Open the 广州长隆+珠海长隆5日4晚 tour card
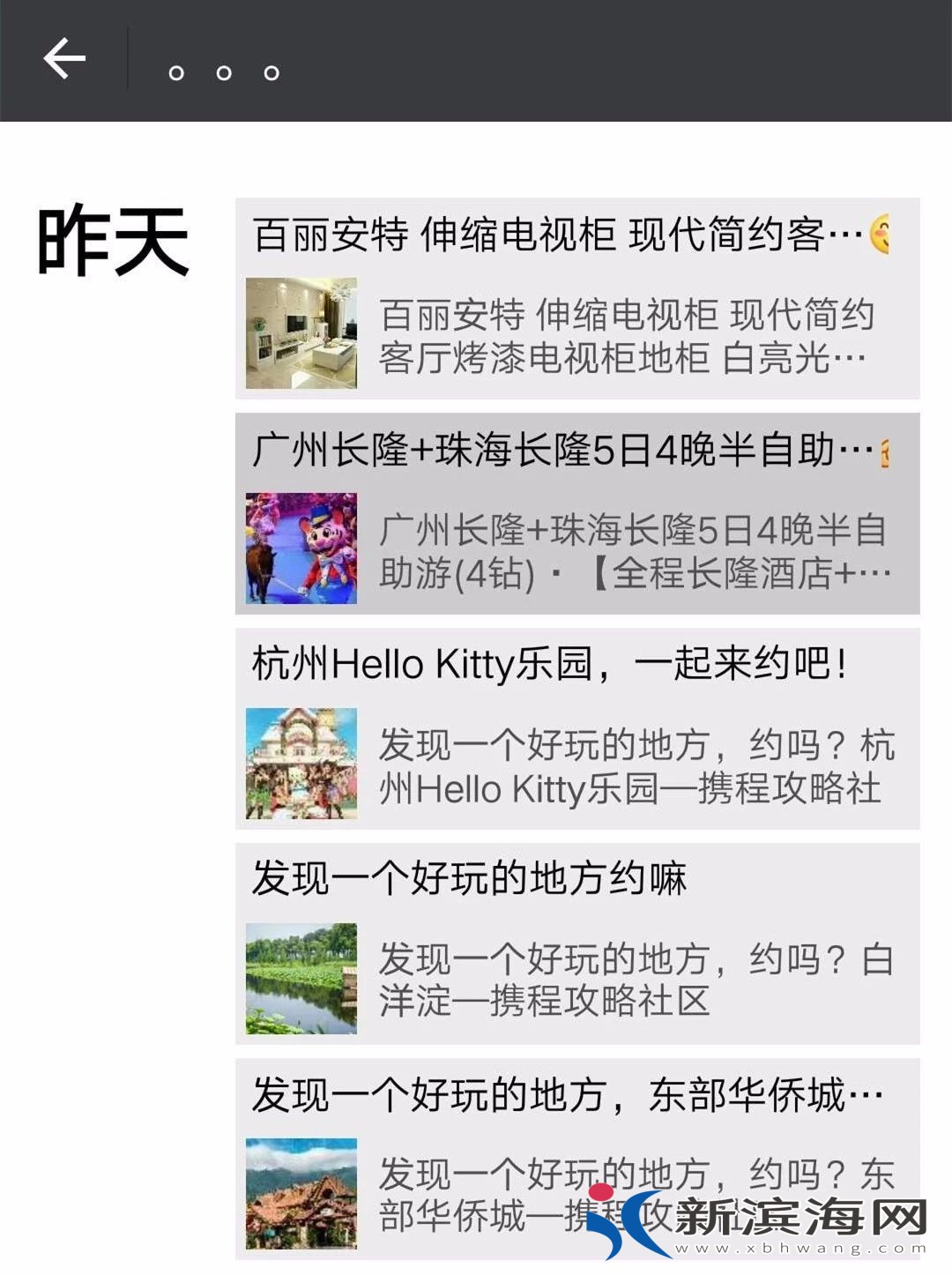 [577, 514]
